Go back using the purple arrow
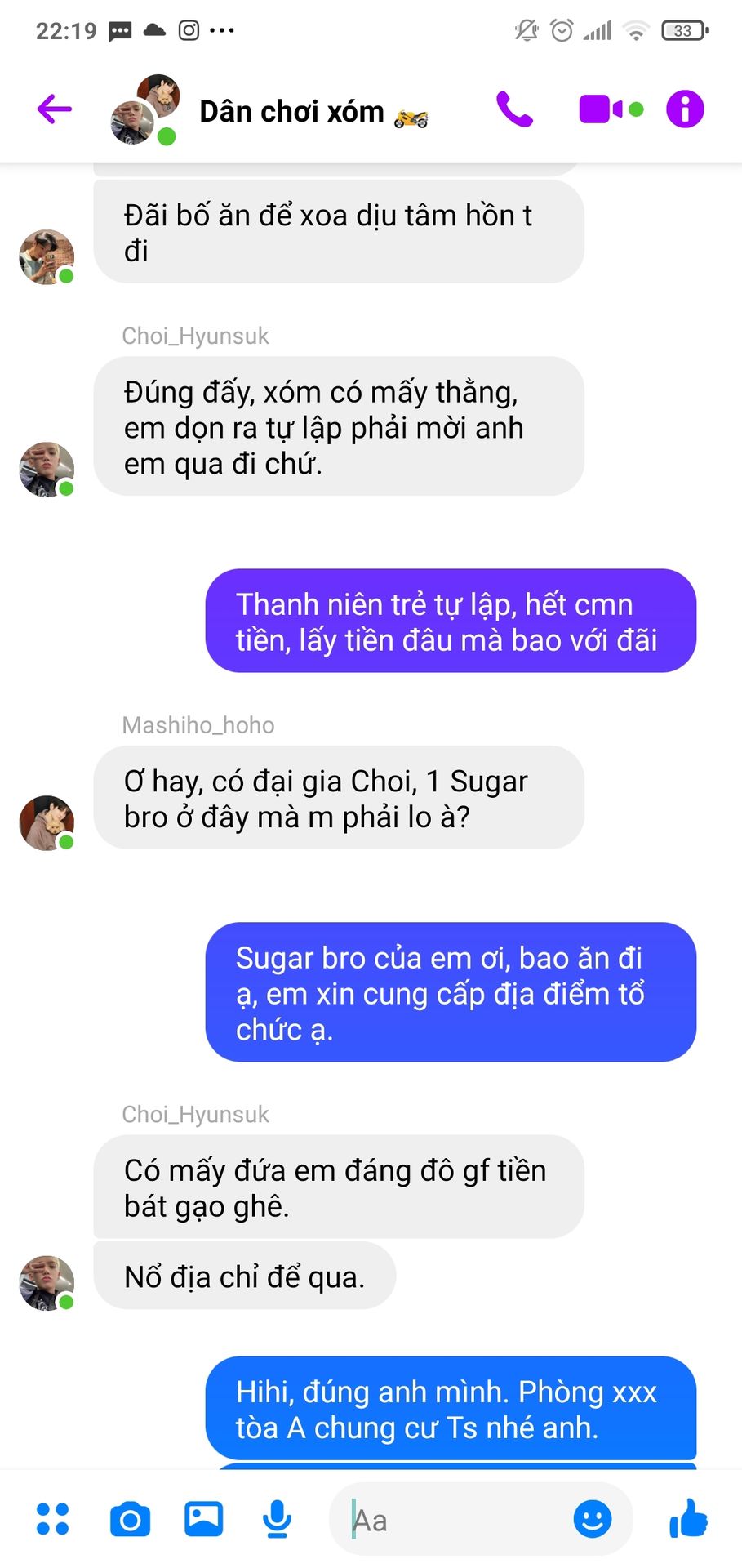 55,109
